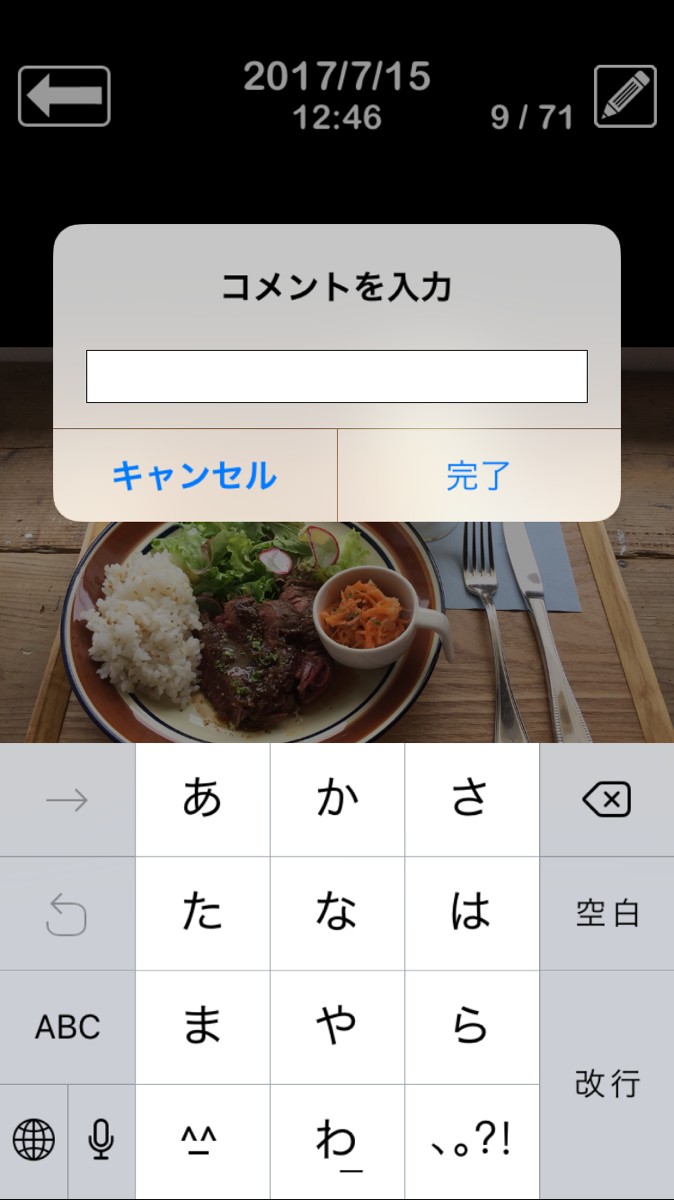Tap the punctuation 、。?! key
This screenshot has width=674, height=1200.
pos(471,1140)
